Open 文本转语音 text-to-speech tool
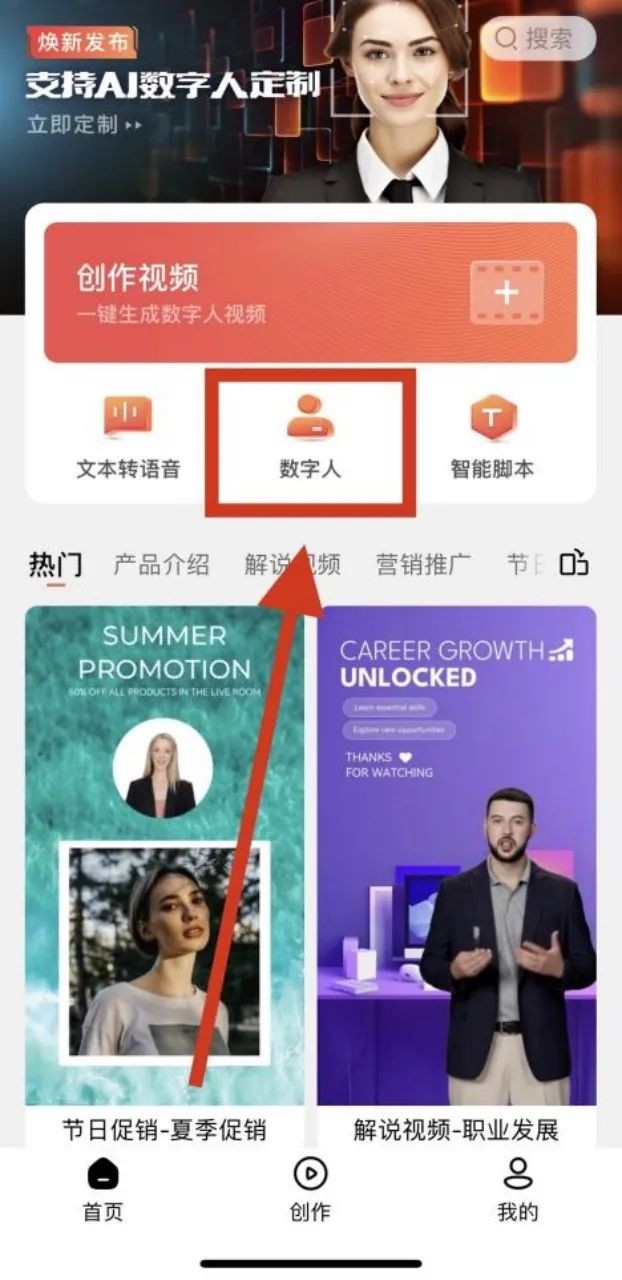The height and width of the screenshot is (1280, 622). tap(128, 438)
